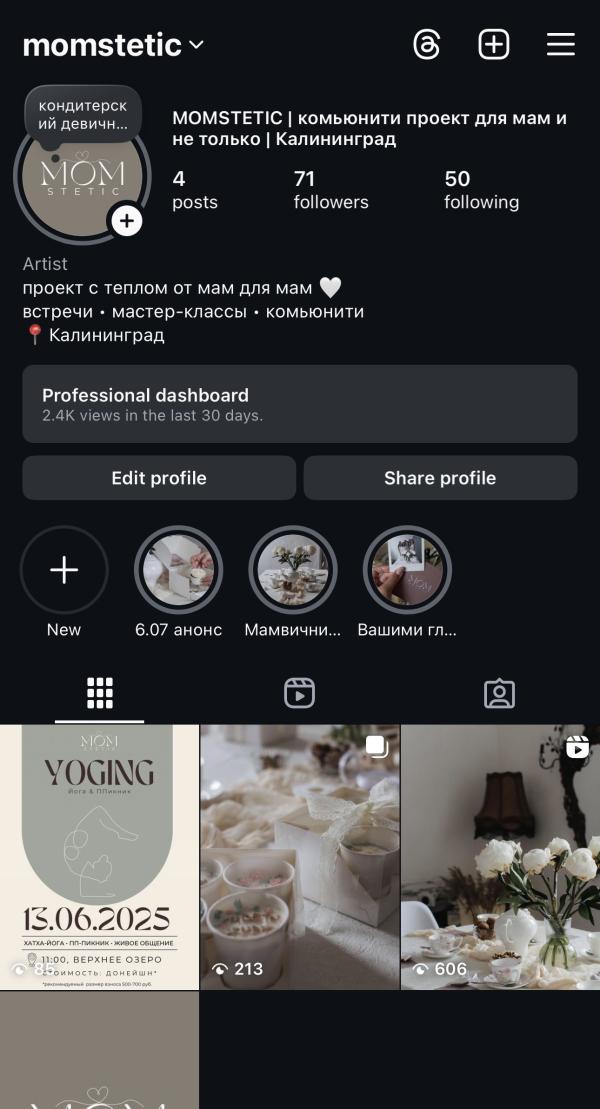Add a New highlight
Viewport: 600px width, 1109px height.
click(64, 569)
